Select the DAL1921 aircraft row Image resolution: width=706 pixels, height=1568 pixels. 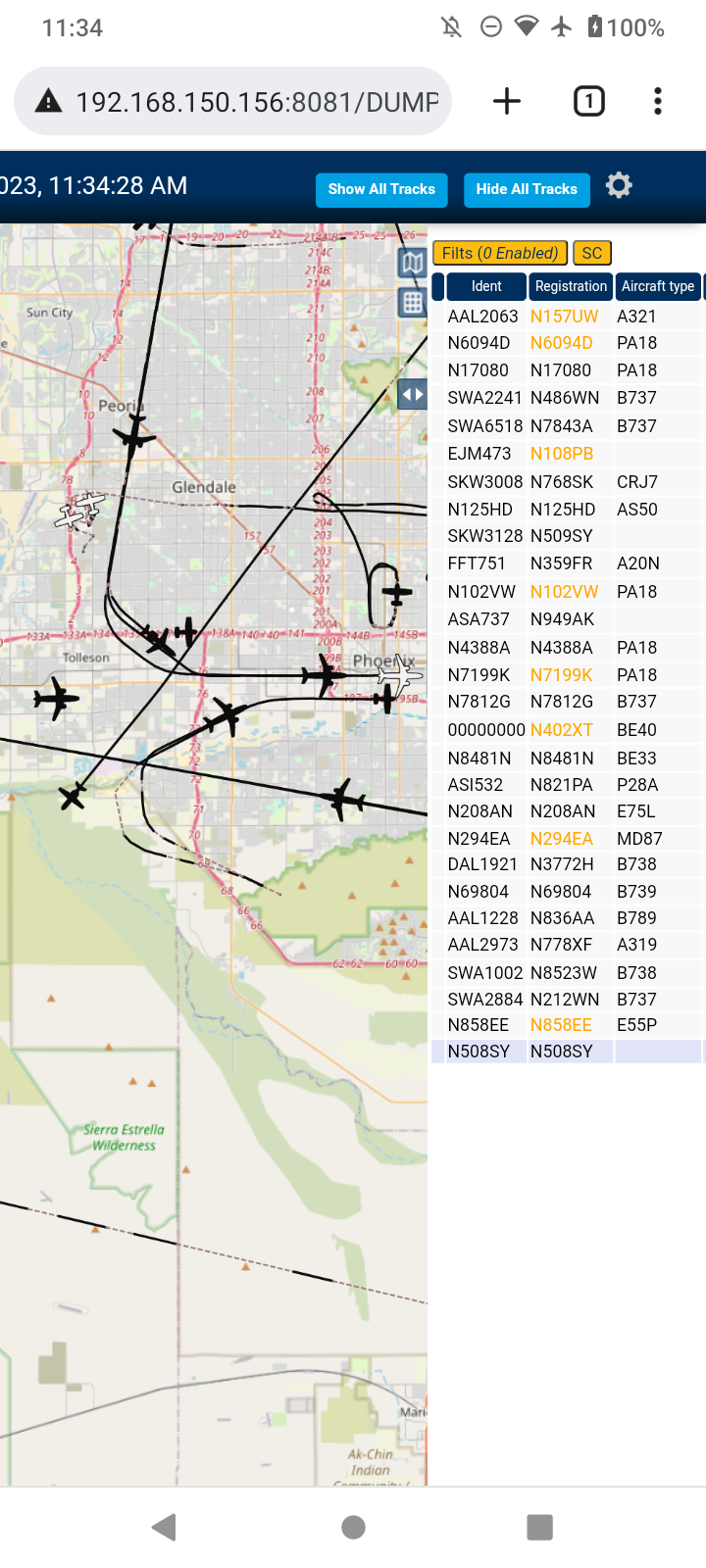567,864
